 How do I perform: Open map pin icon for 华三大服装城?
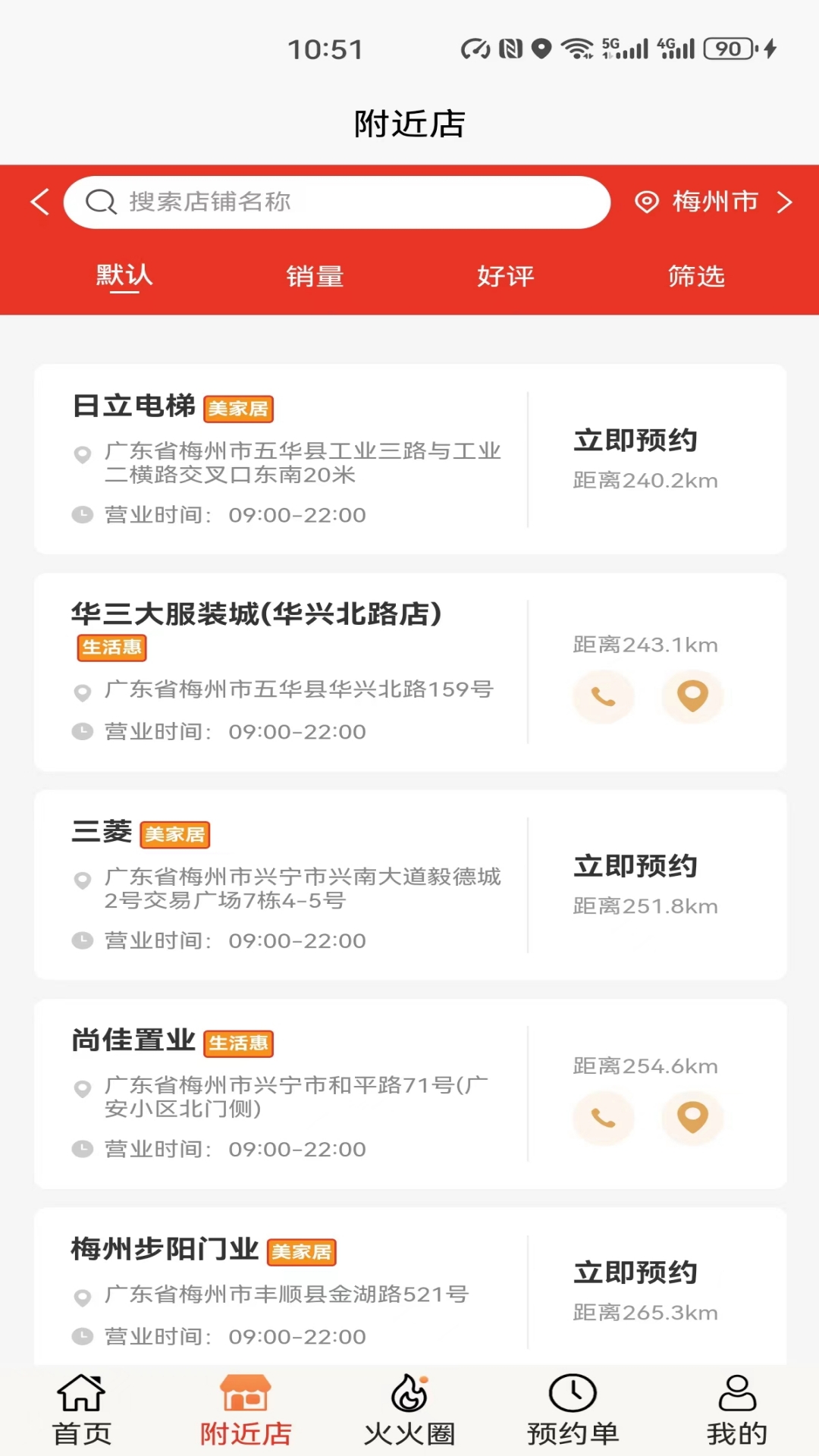coord(692,695)
